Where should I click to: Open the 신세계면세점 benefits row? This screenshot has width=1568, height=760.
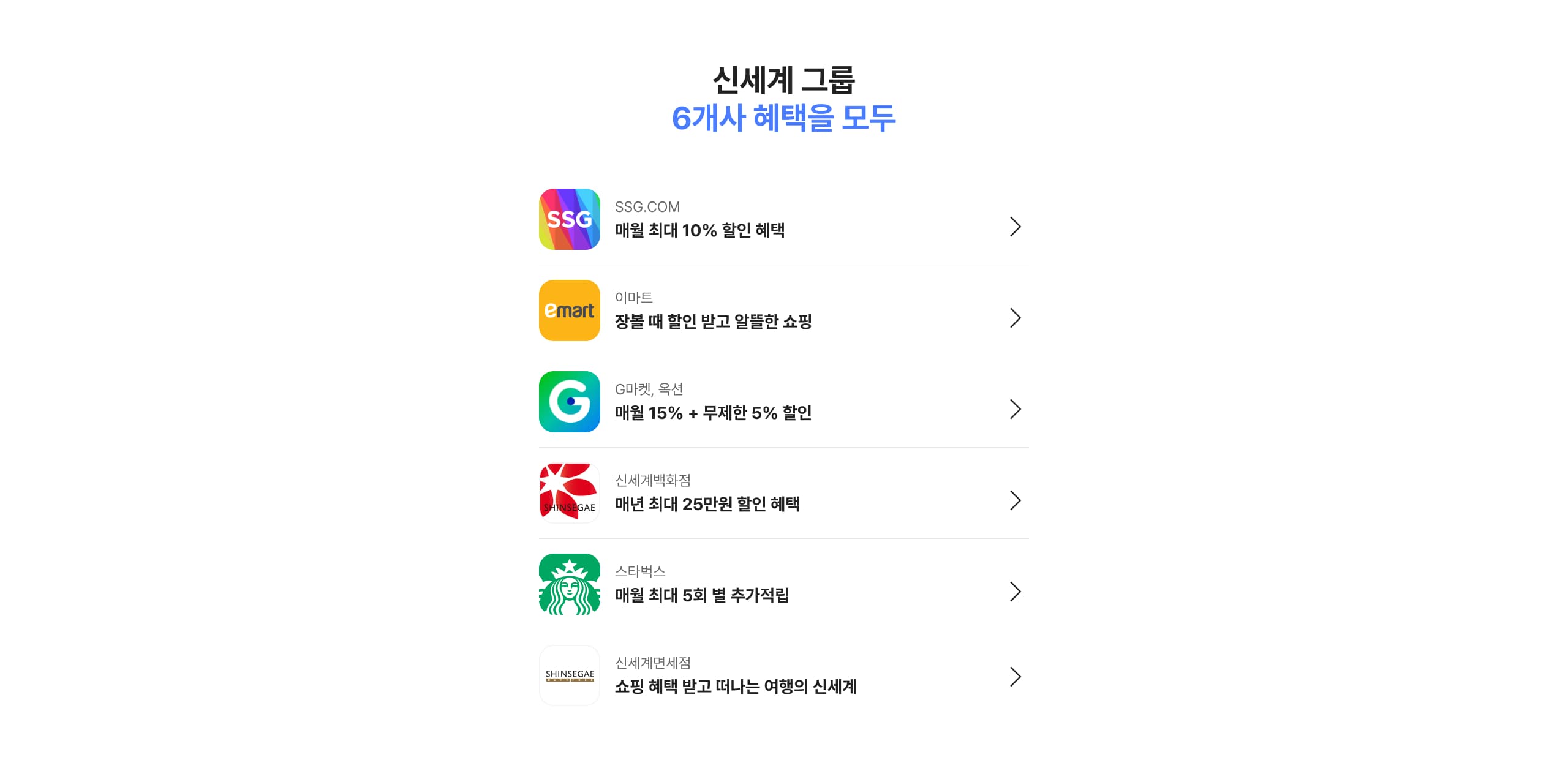[783, 676]
